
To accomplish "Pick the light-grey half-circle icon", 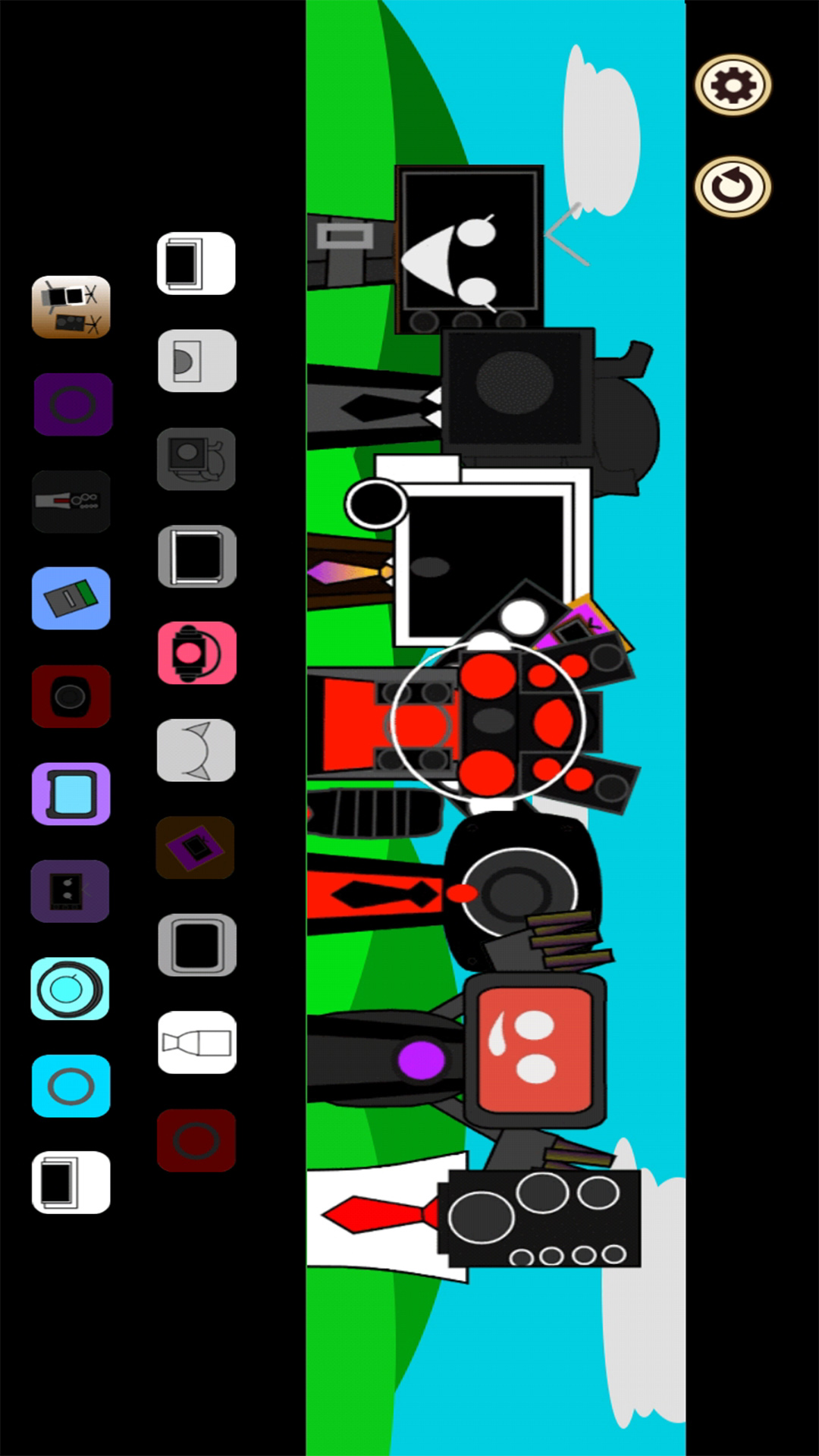I will [196, 361].
